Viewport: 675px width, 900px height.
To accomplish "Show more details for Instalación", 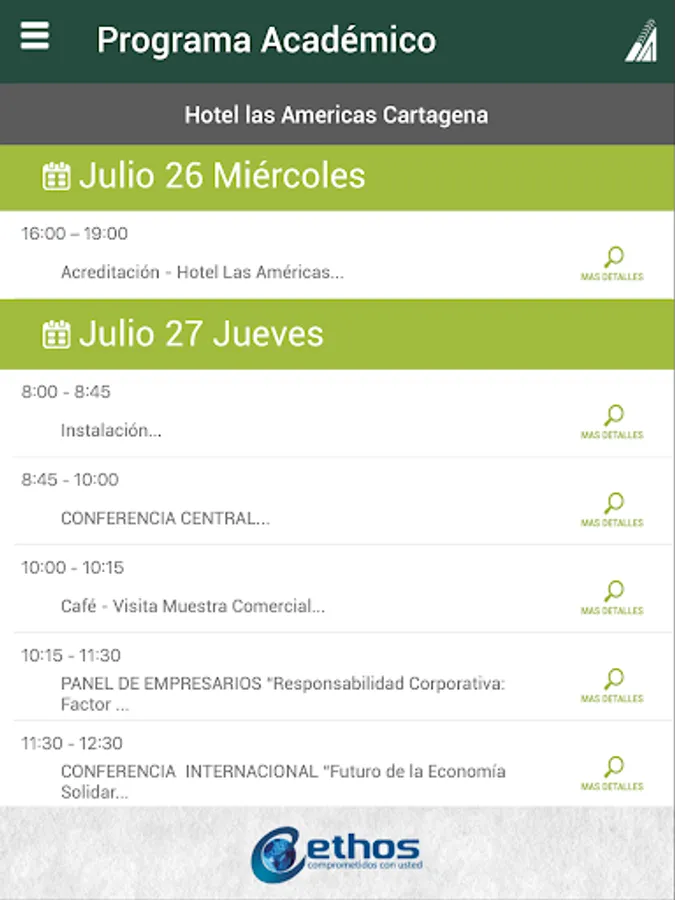I will (x=612, y=422).
